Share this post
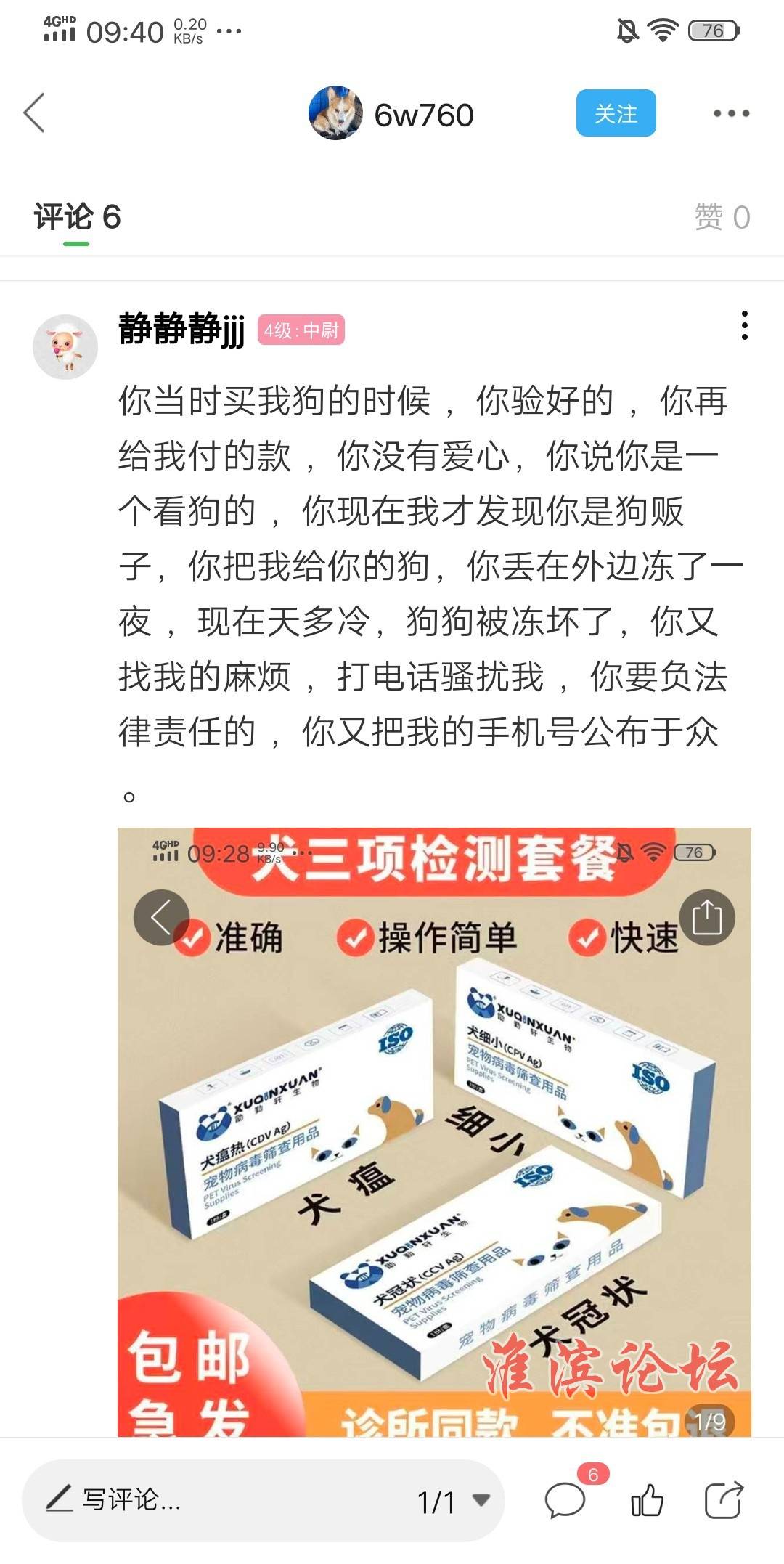The width and height of the screenshot is (784, 1564). coord(724,1500)
